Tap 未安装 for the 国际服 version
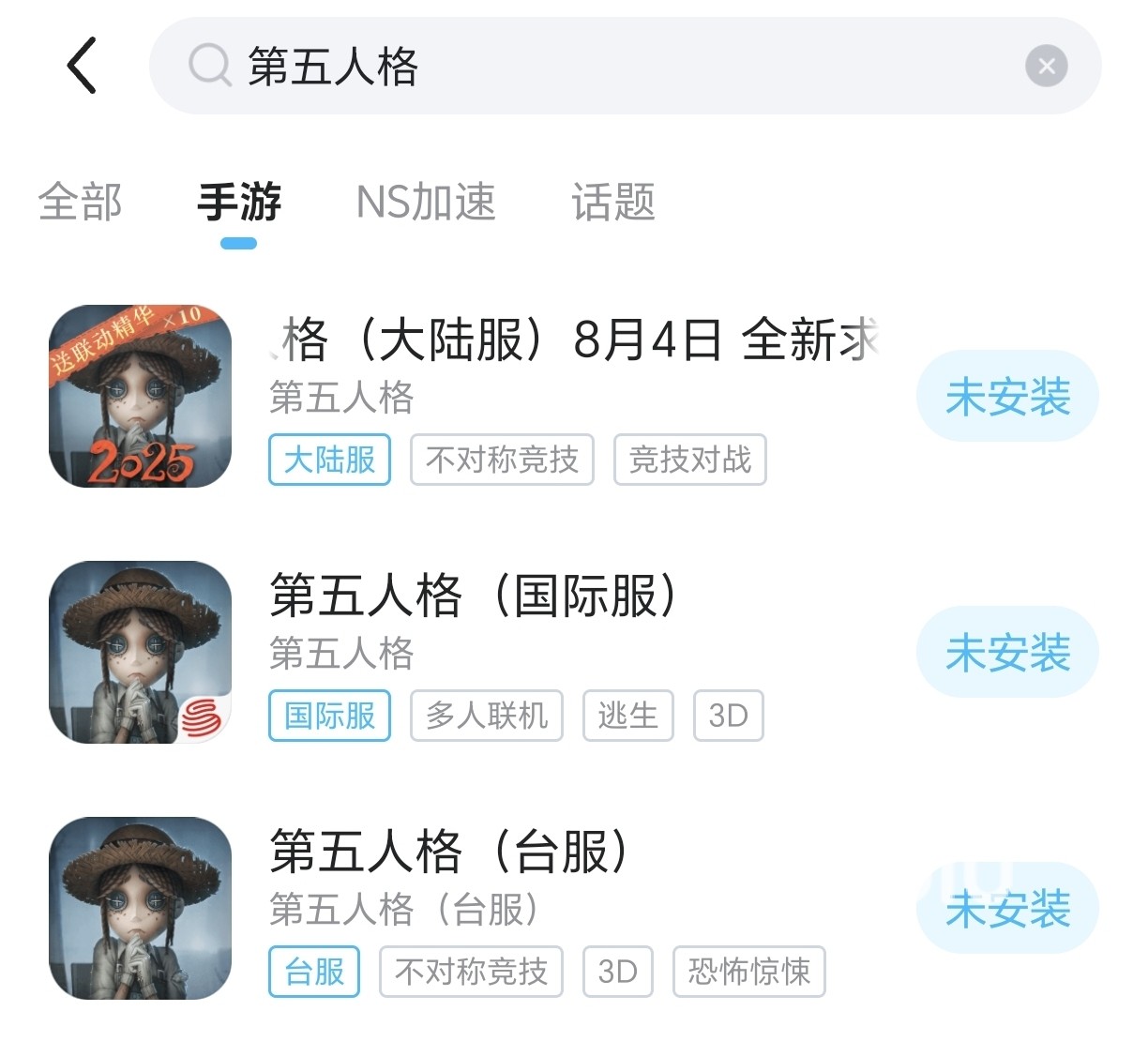 click(1007, 653)
